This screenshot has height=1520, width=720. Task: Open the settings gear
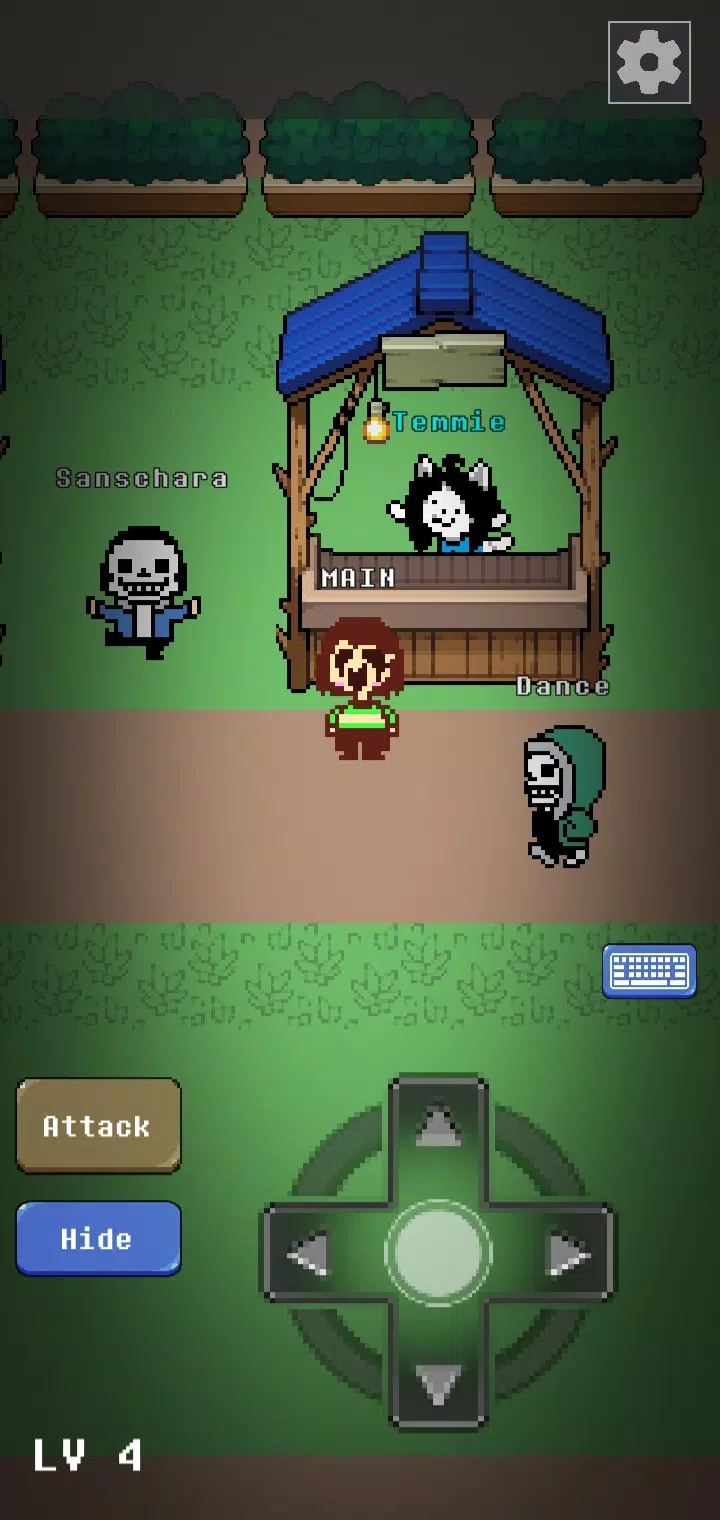pos(649,62)
